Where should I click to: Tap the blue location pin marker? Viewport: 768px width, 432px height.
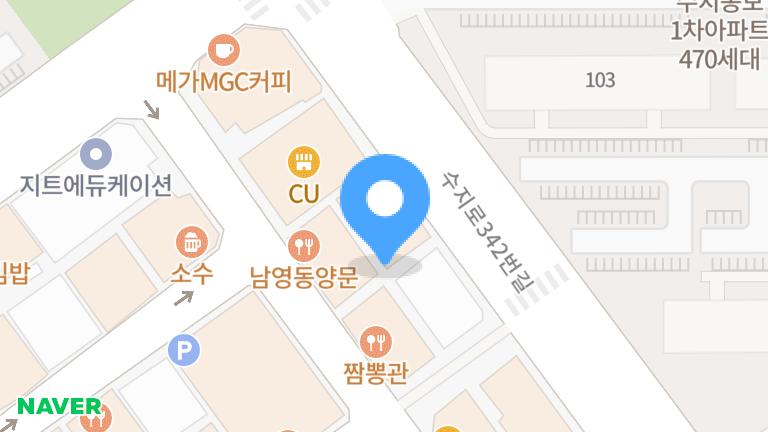(x=384, y=203)
